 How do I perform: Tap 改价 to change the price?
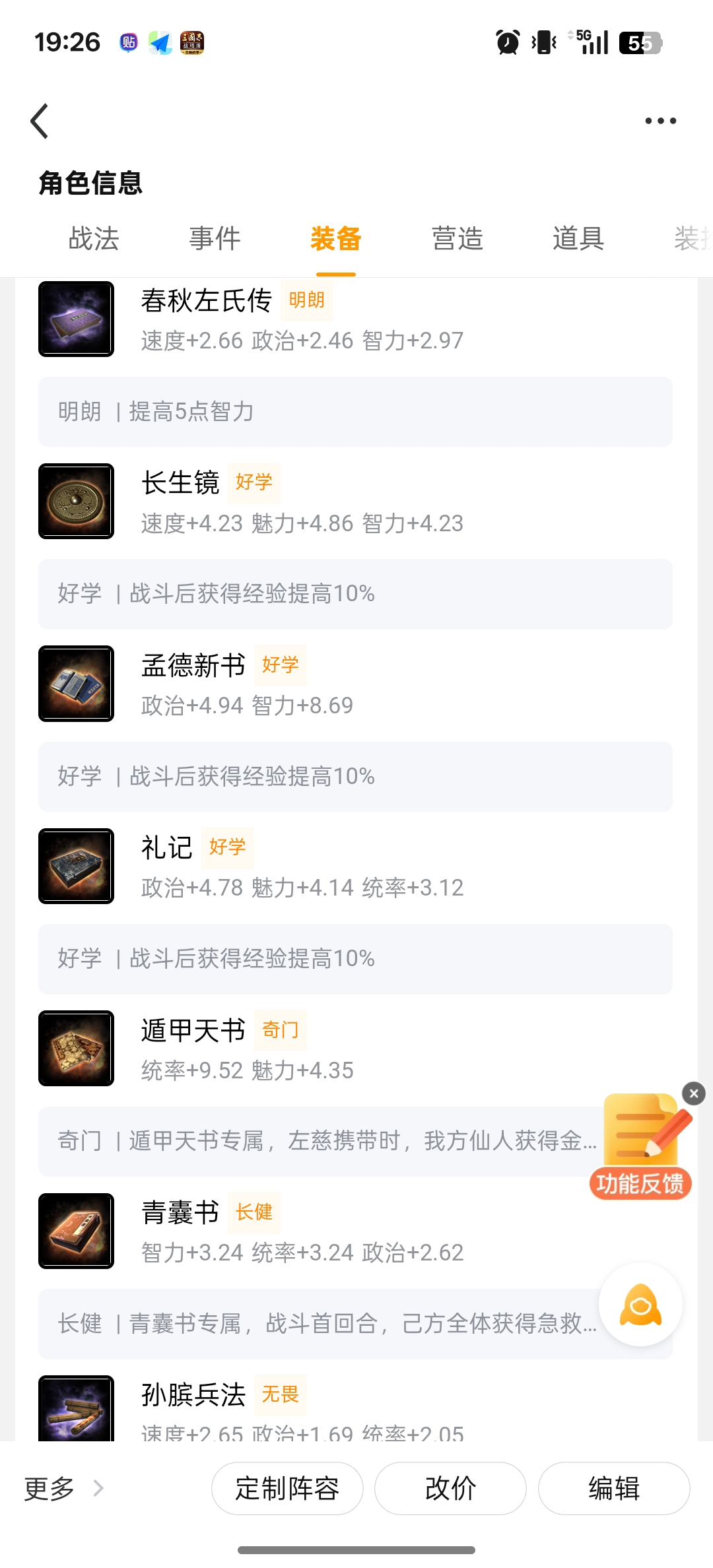click(450, 1488)
